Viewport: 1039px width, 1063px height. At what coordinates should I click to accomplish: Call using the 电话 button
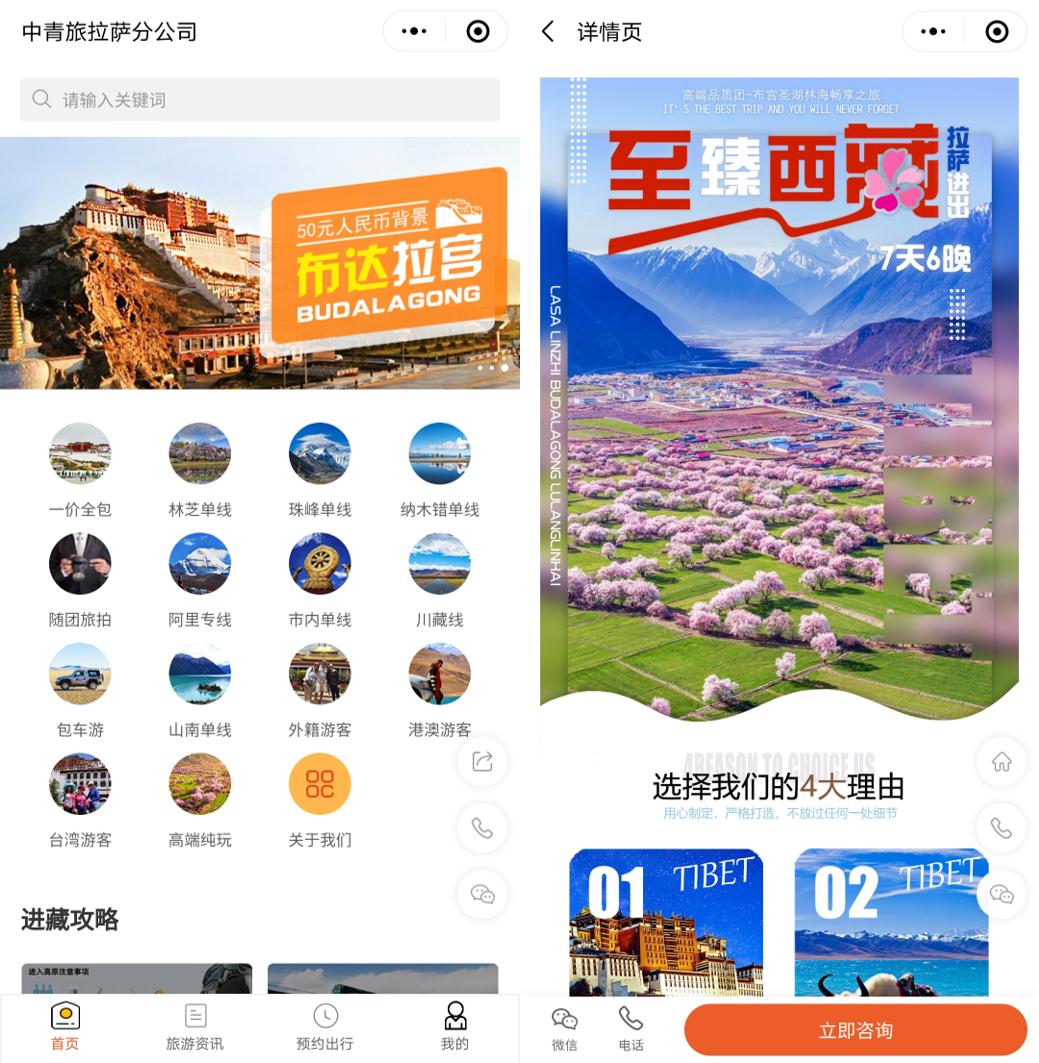click(x=631, y=1029)
